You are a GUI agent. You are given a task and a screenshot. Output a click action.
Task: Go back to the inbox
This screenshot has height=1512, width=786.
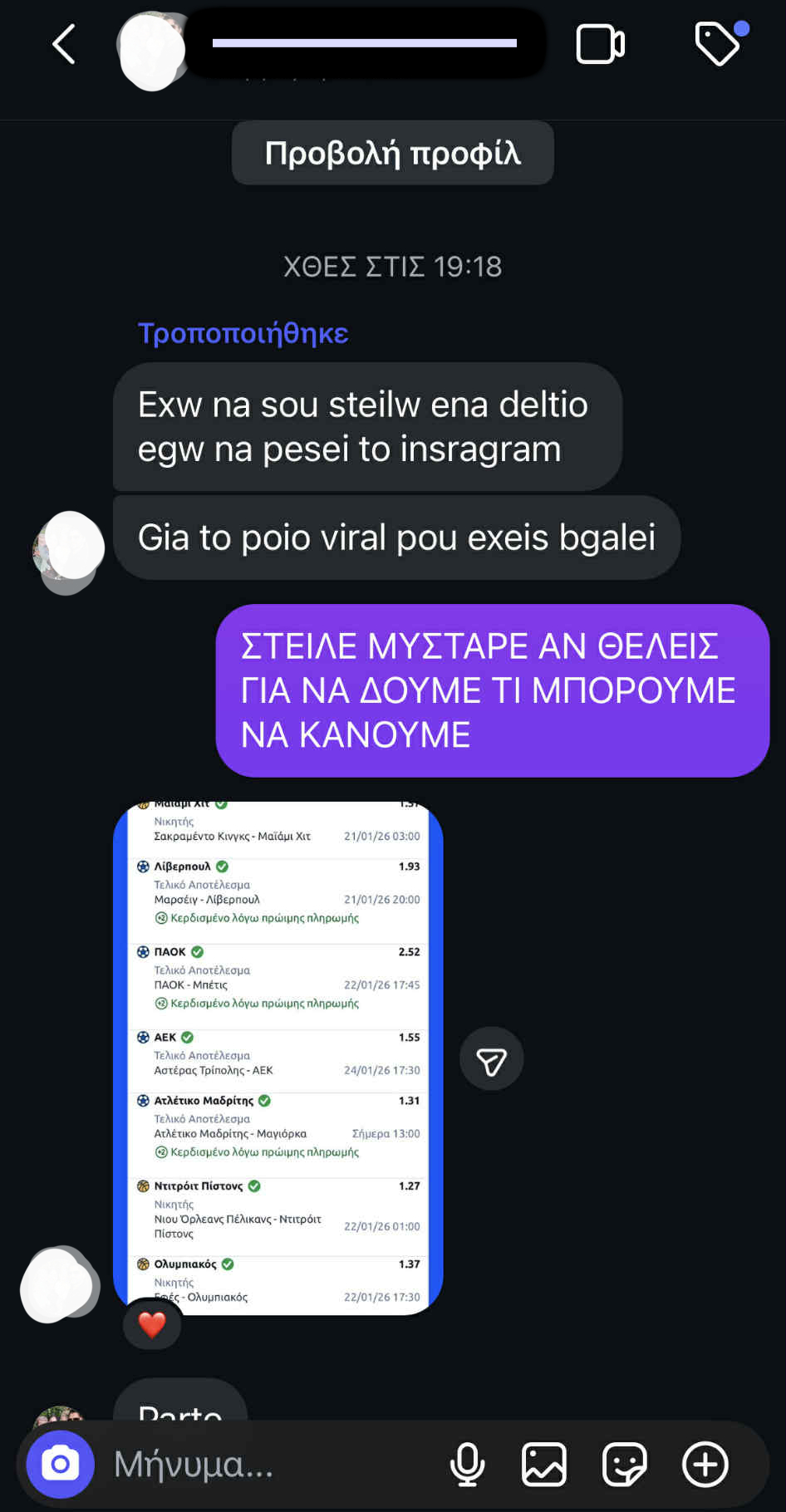64,44
